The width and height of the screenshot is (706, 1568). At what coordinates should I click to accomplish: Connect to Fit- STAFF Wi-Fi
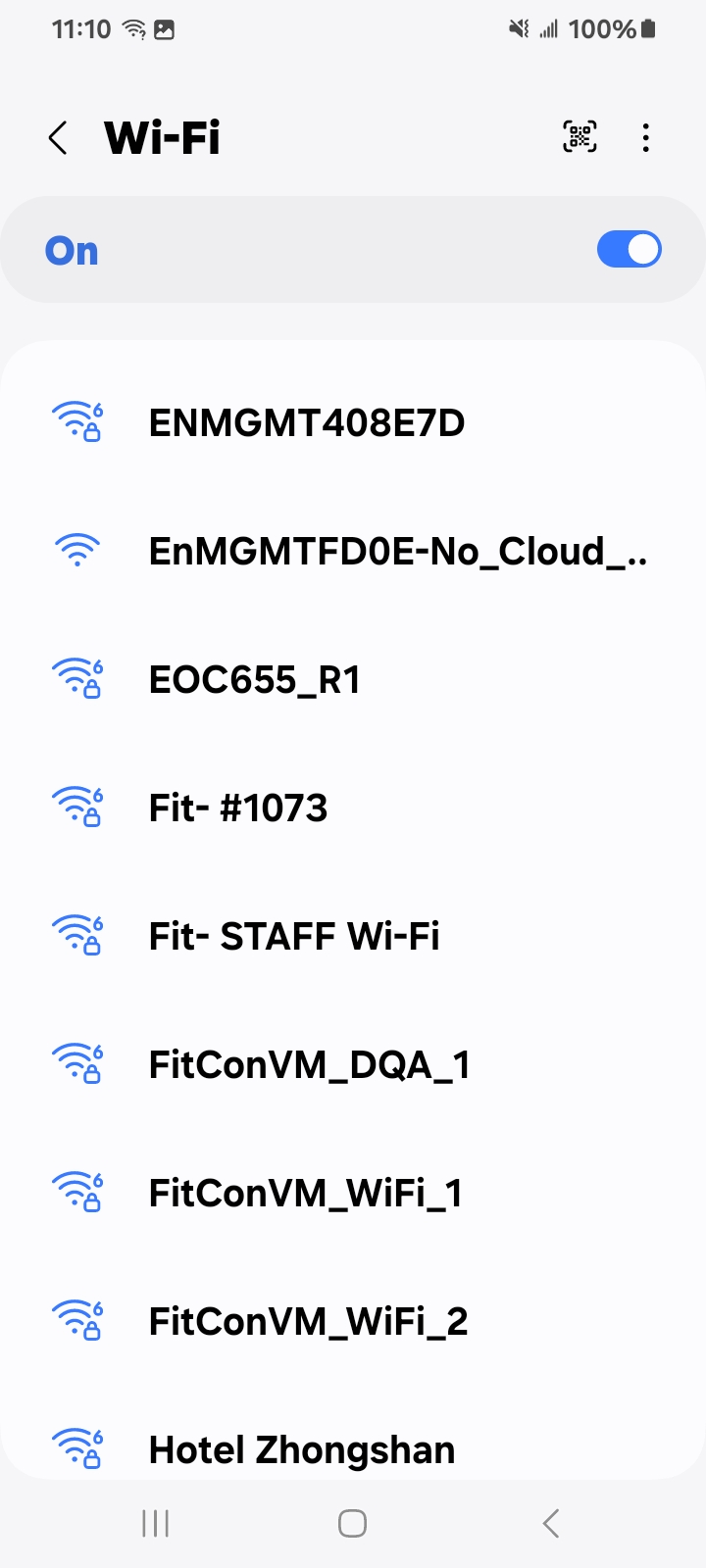[x=294, y=937]
